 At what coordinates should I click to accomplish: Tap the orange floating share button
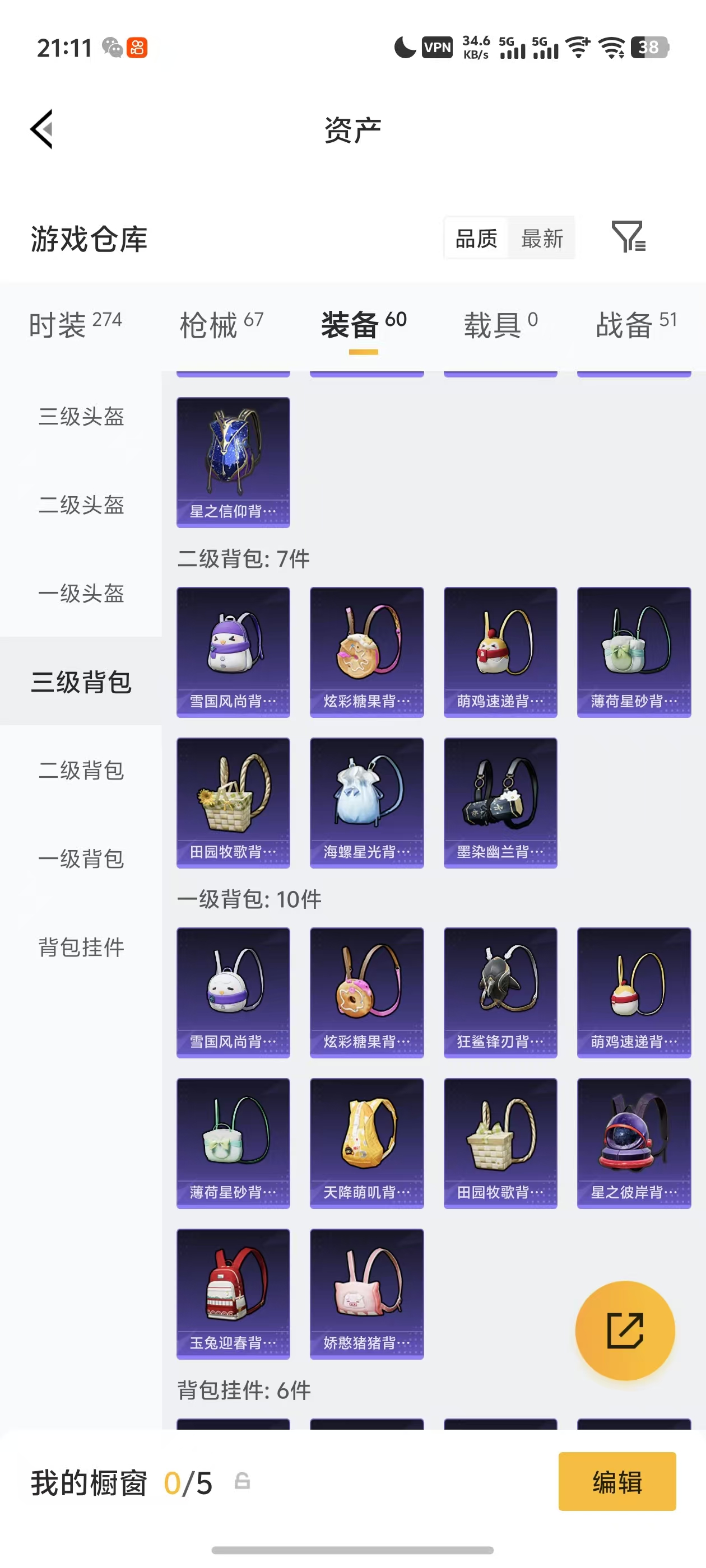[x=625, y=1330]
